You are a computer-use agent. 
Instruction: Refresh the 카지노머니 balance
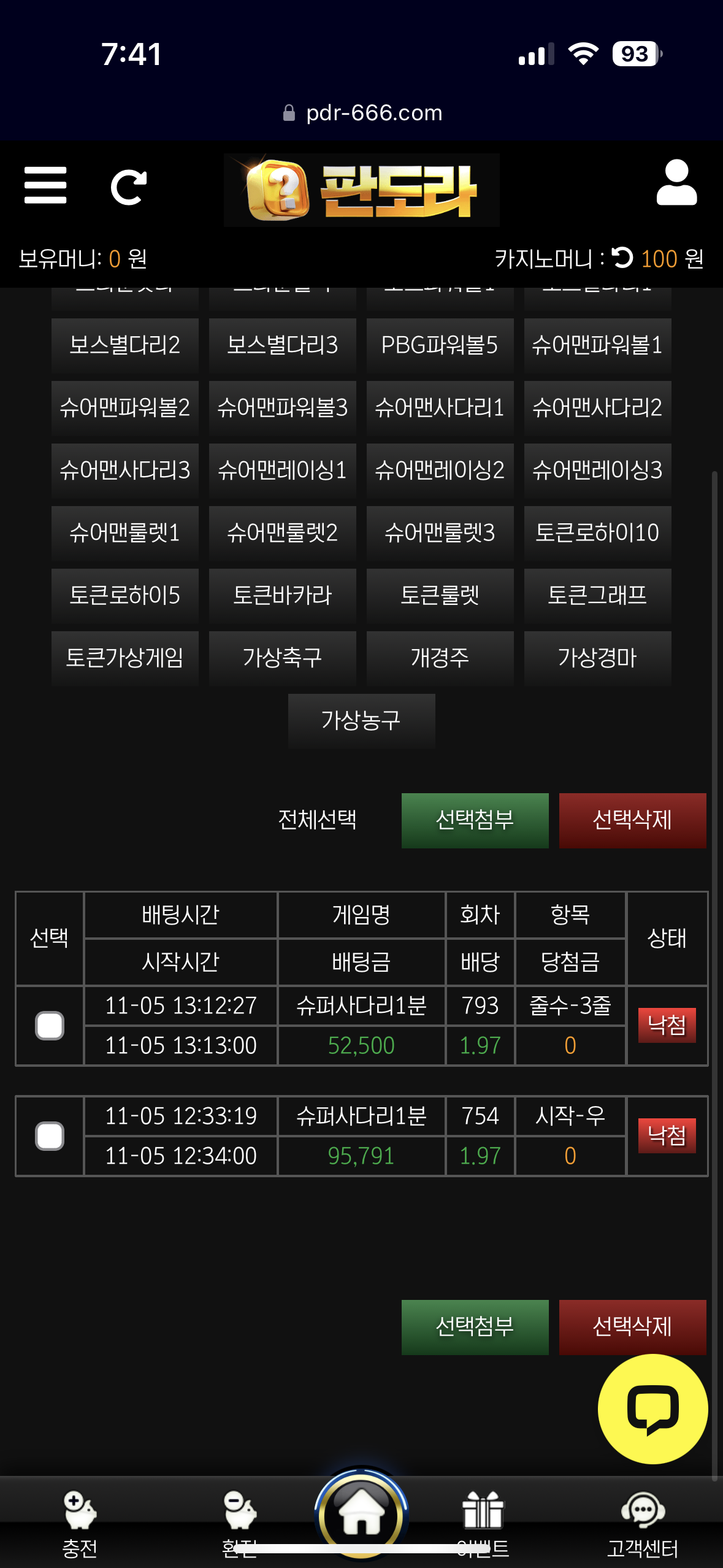pos(622,258)
